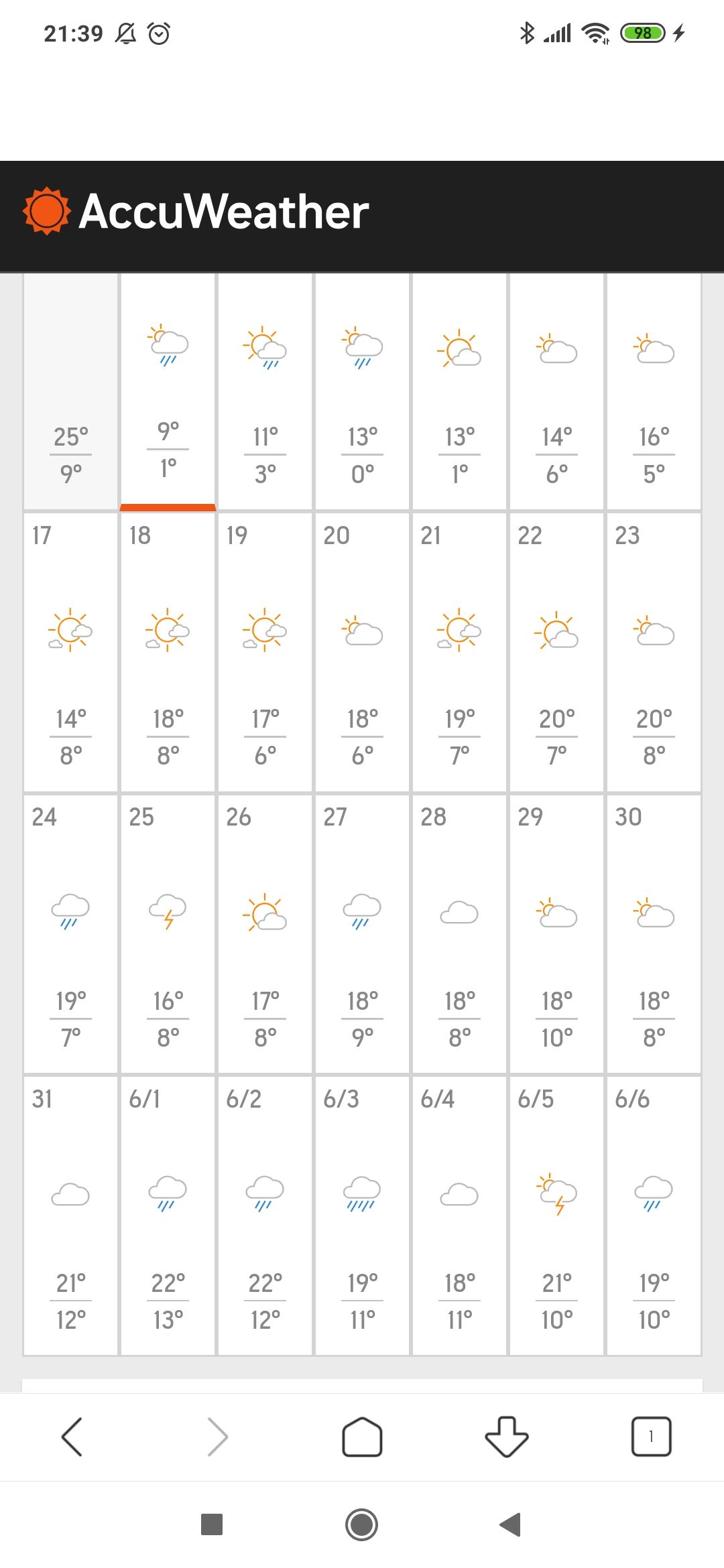Select the day 20 forecast cell
Image resolution: width=724 pixels, height=1568 pixels.
click(x=363, y=652)
